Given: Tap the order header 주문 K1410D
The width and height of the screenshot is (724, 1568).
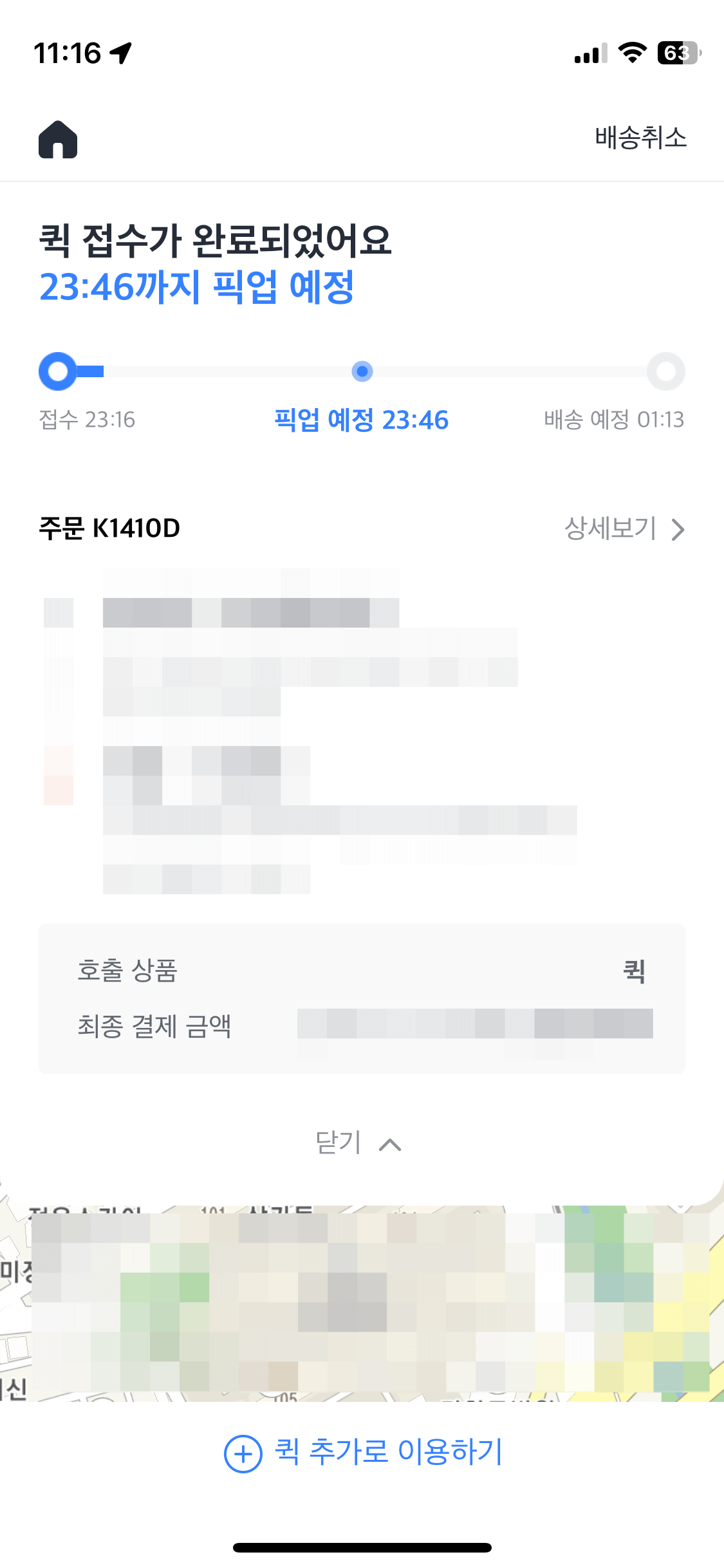Looking at the screenshot, I should coord(109,530).
